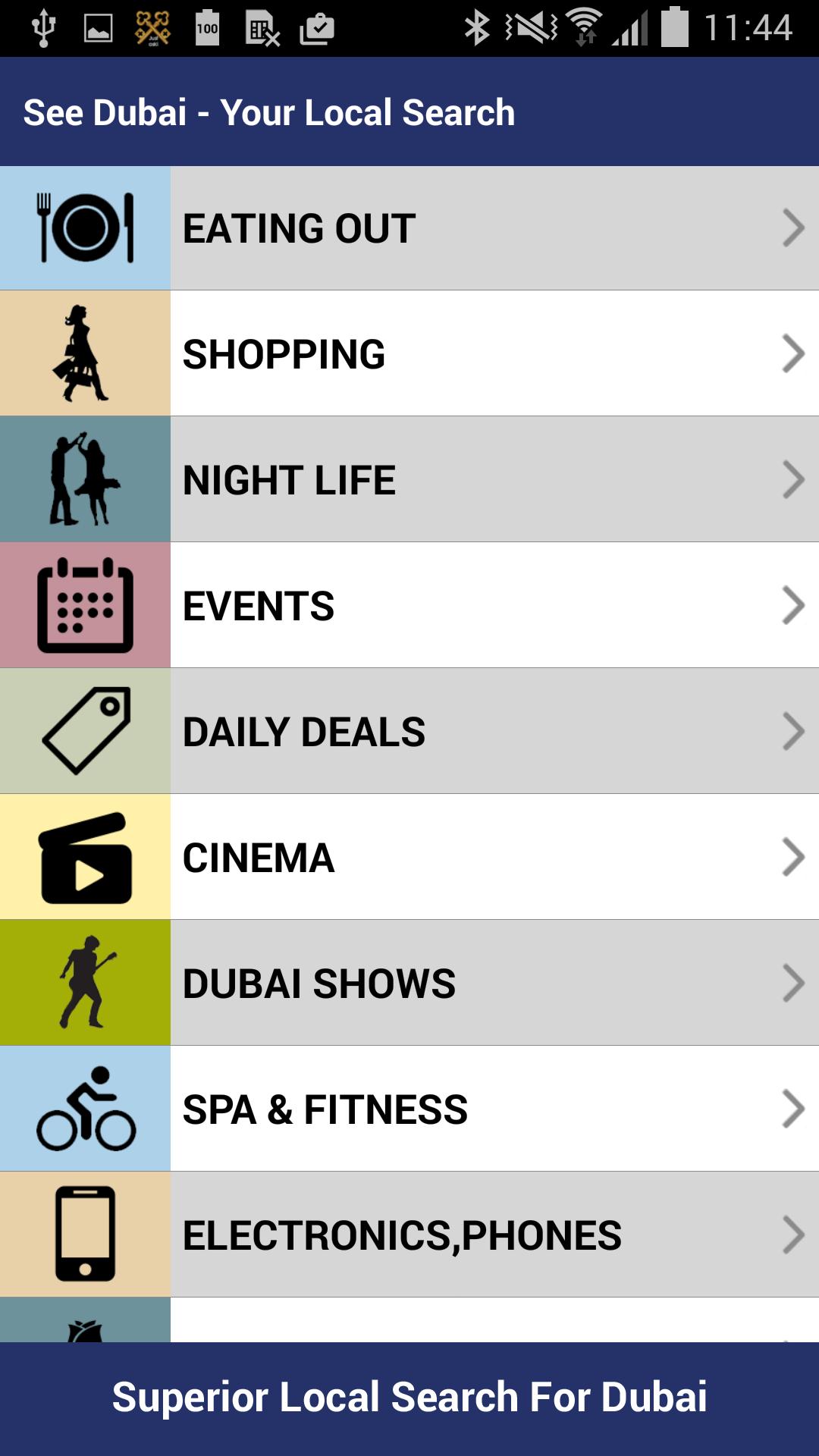Screen dimensions: 819x1456
Task: Click the CINEMA text label
Action: pyautogui.click(x=258, y=856)
